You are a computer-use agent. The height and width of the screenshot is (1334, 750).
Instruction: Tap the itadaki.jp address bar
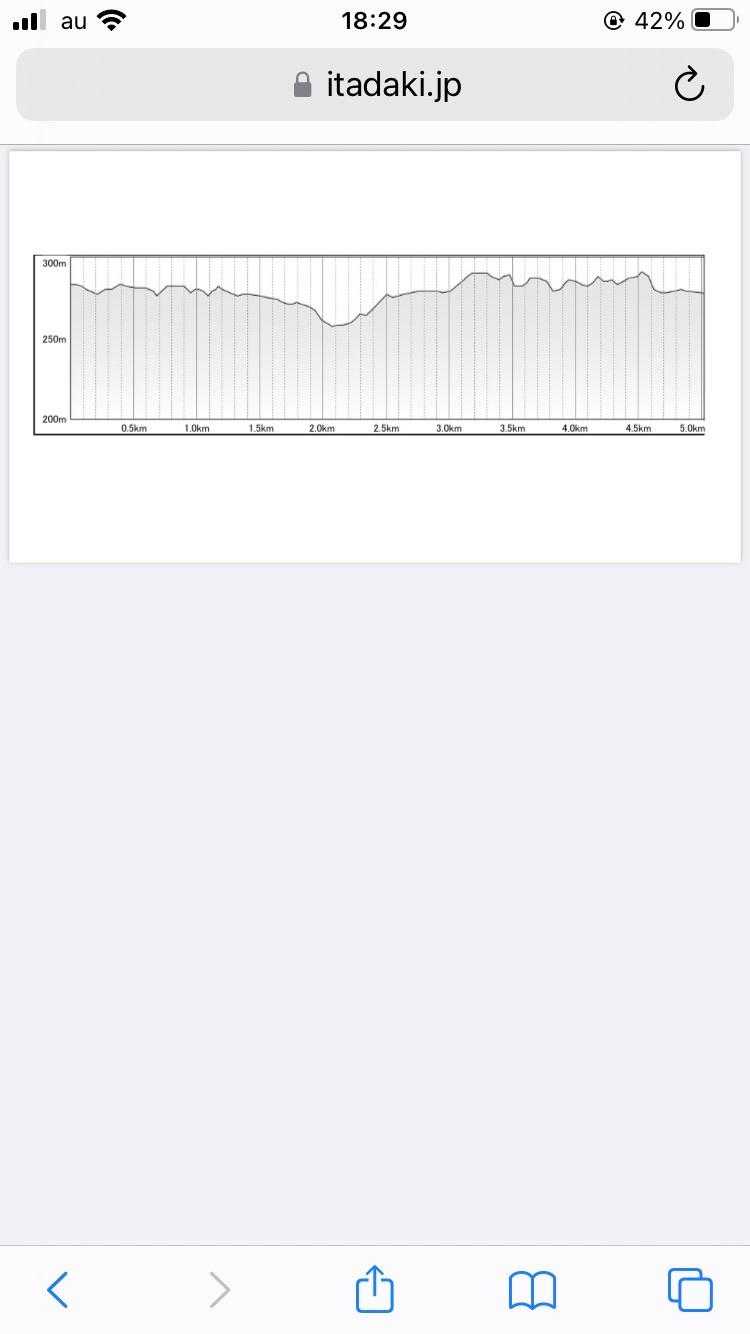(x=375, y=85)
